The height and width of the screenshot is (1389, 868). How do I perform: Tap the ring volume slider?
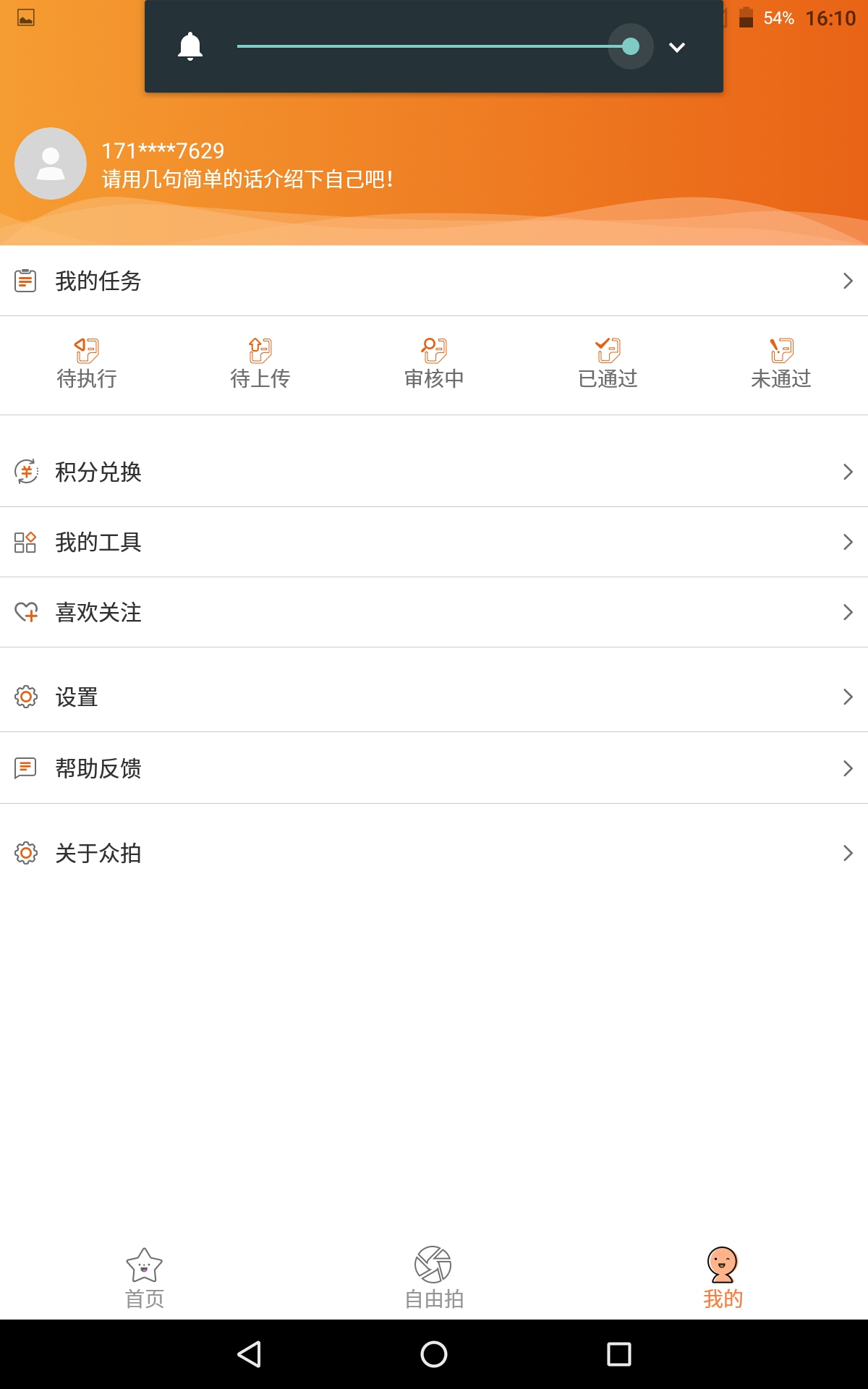(x=434, y=46)
